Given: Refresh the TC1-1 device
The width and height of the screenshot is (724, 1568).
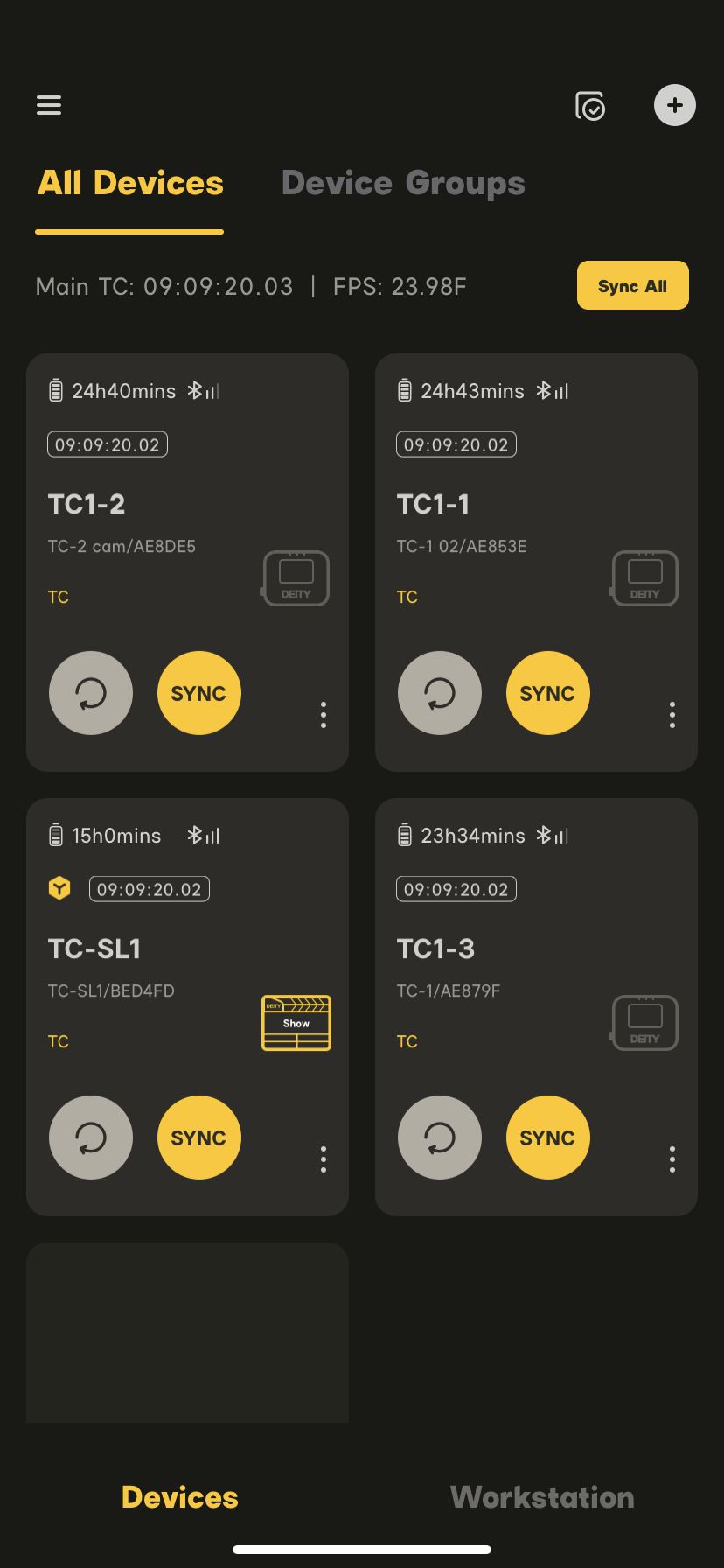Looking at the screenshot, I should 440,693.
